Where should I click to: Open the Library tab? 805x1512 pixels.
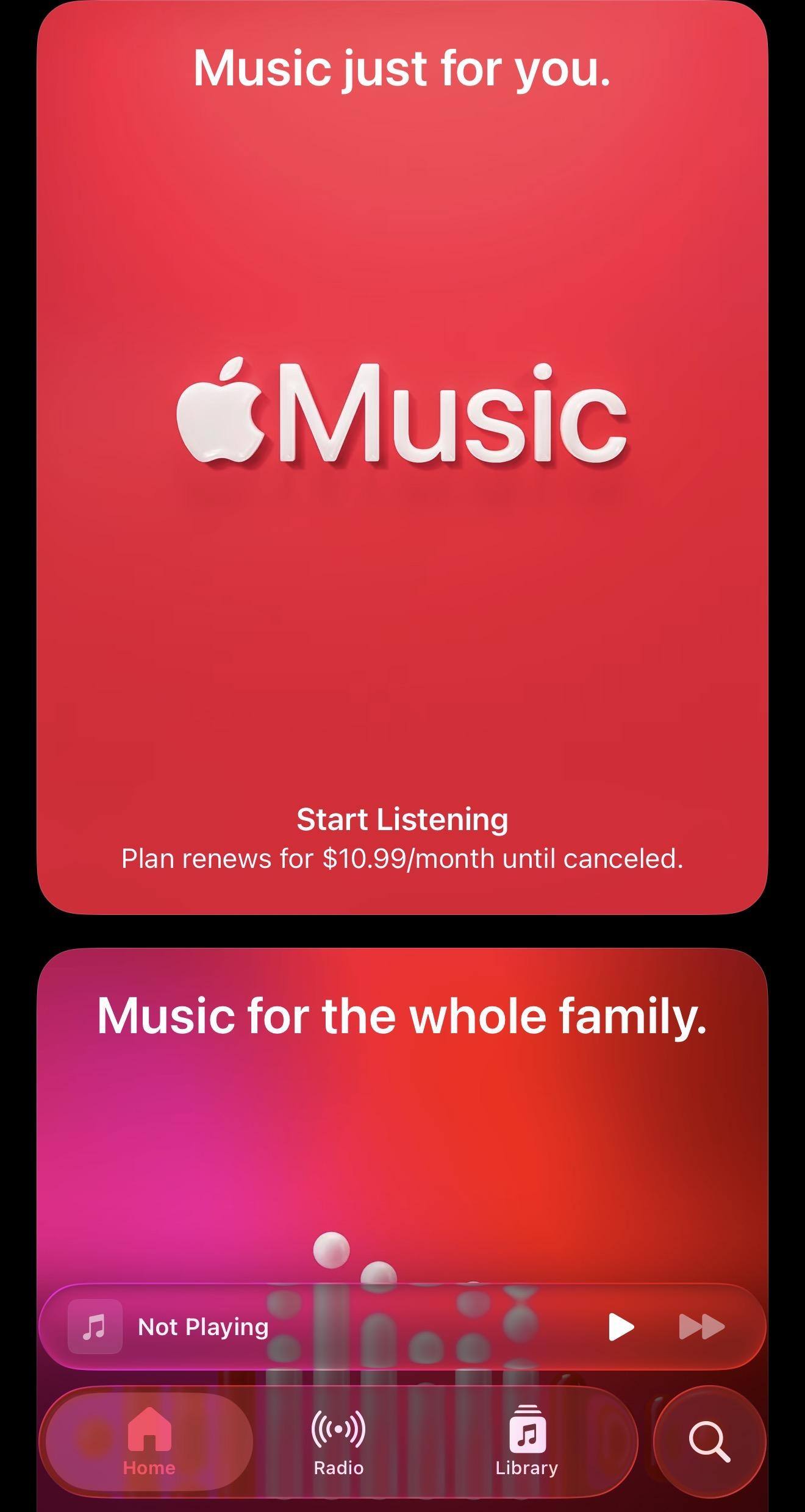527,1441
